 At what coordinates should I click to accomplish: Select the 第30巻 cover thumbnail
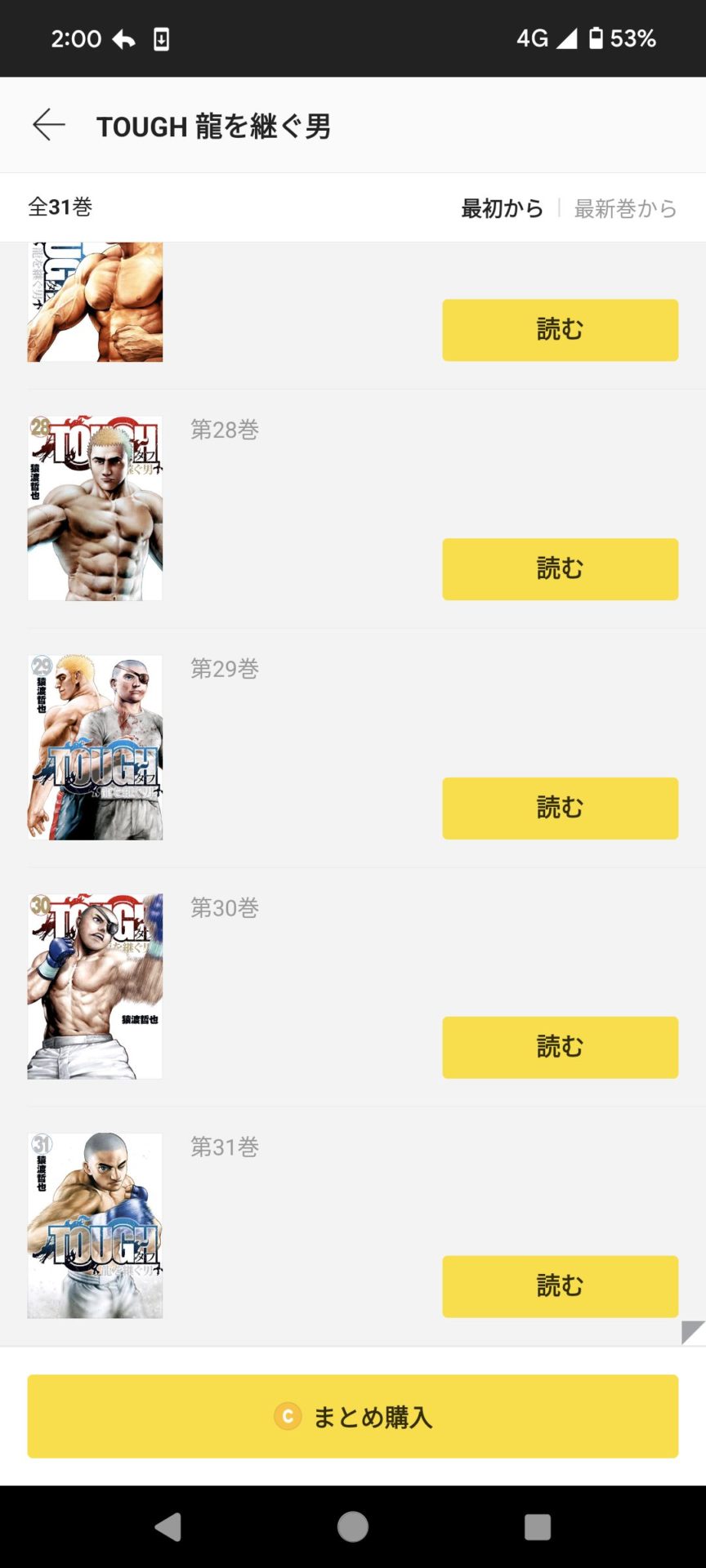click(x=95, y=987)
